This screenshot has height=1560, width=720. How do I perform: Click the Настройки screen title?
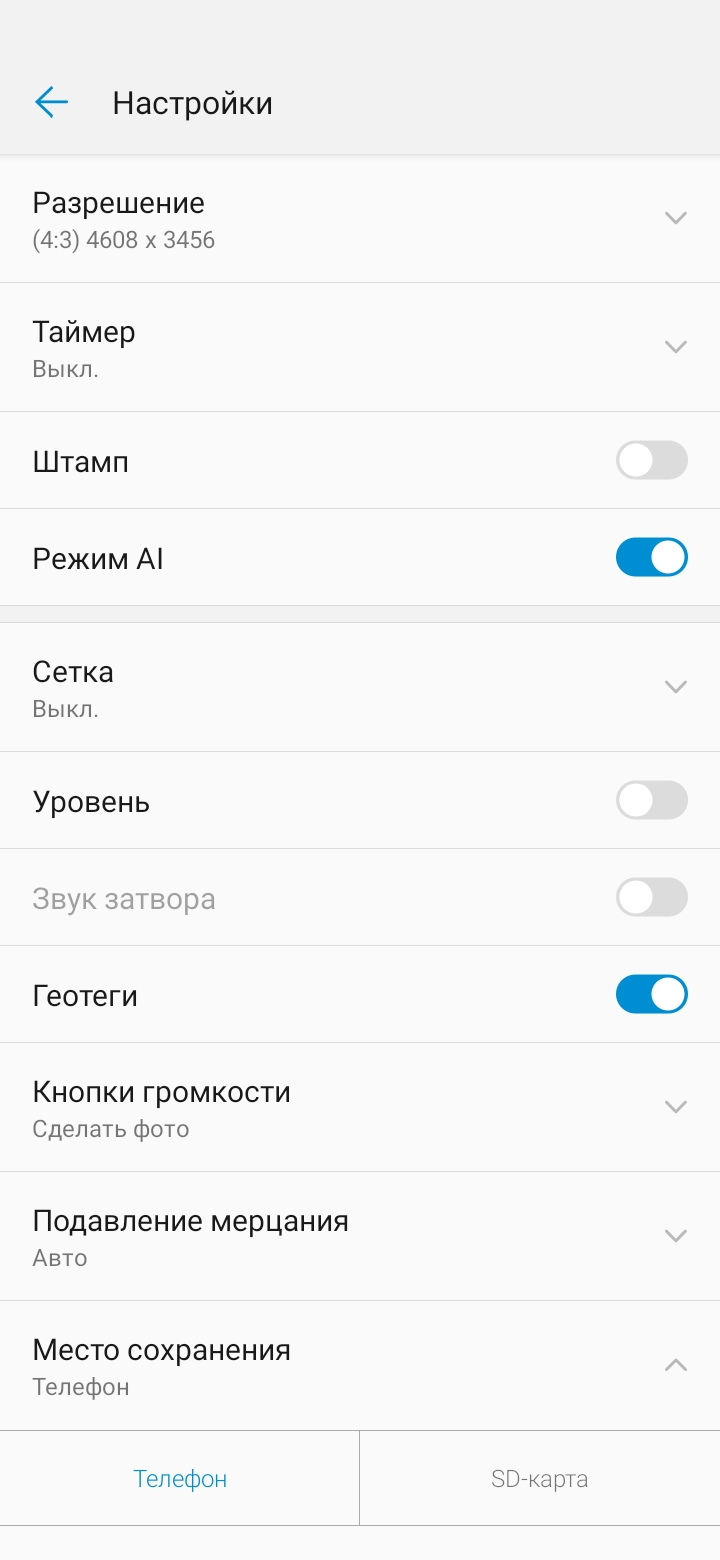(x=193, y=101)
